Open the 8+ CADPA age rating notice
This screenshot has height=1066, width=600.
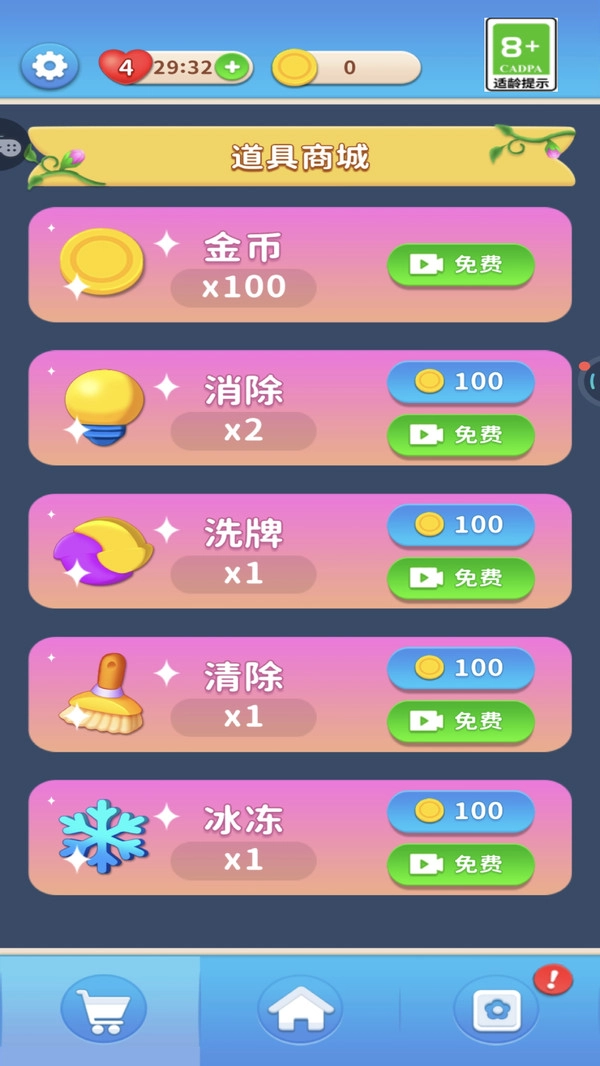pos(521,54)
